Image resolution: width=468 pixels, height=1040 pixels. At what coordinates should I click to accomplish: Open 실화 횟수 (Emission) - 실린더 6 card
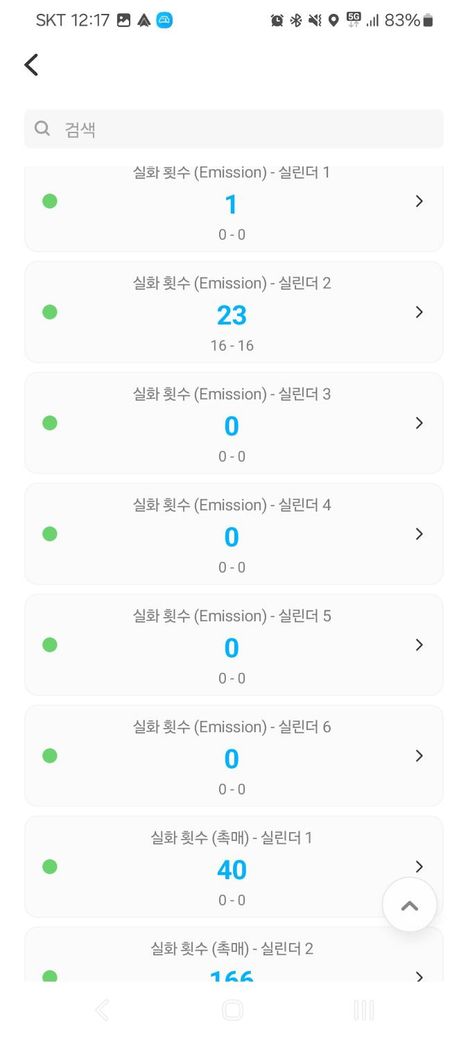pyautogui.click(x=233, y=755)
